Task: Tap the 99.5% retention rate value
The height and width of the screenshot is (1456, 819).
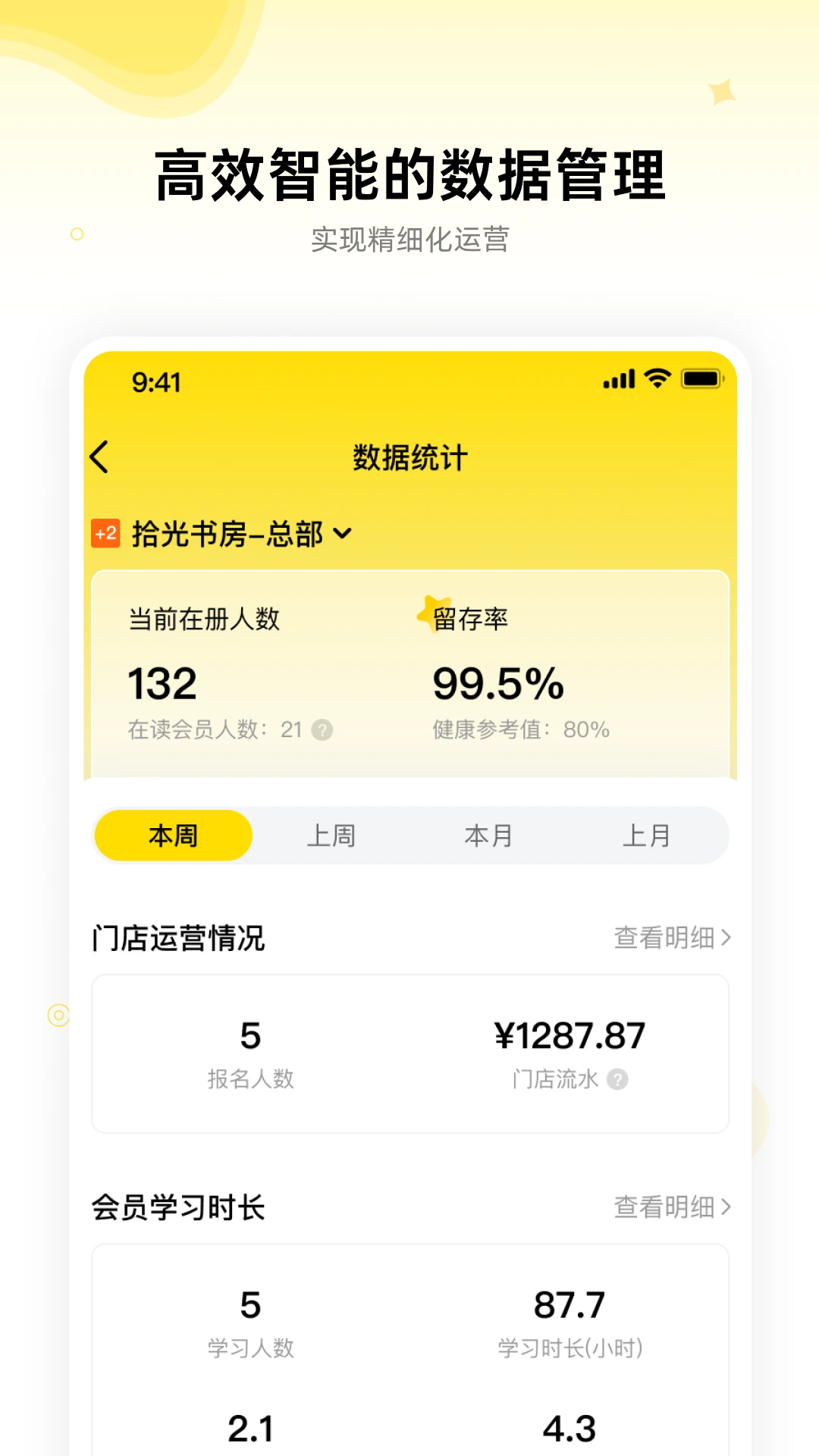Action: click(x=498, y=681)
